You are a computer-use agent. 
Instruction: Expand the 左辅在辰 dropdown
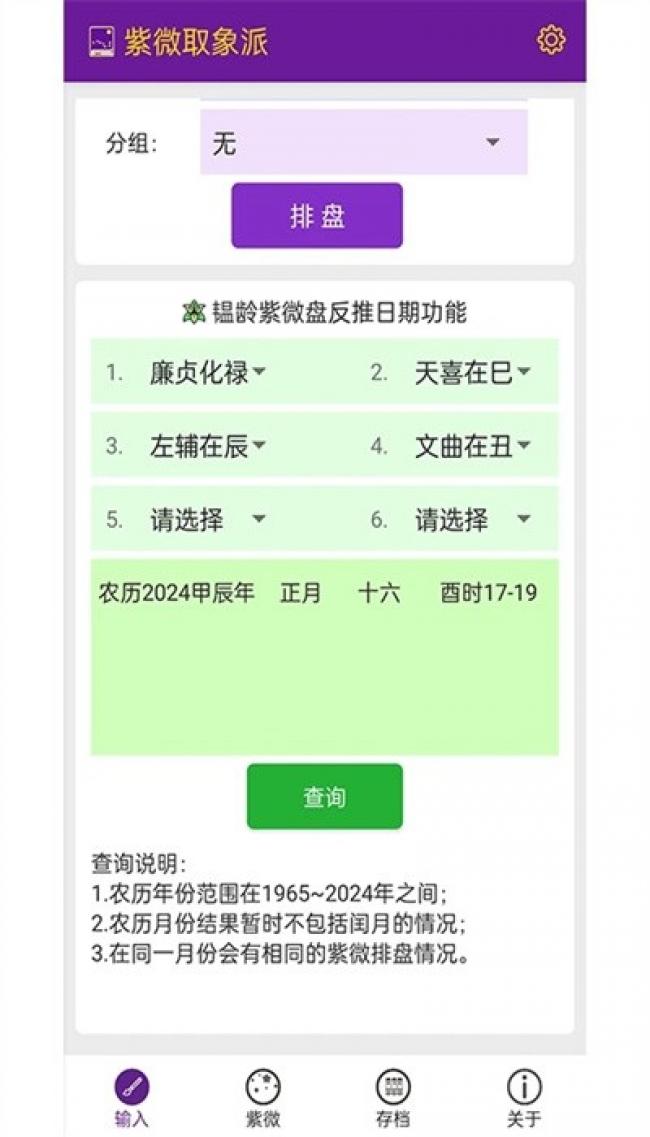[208, 446]
